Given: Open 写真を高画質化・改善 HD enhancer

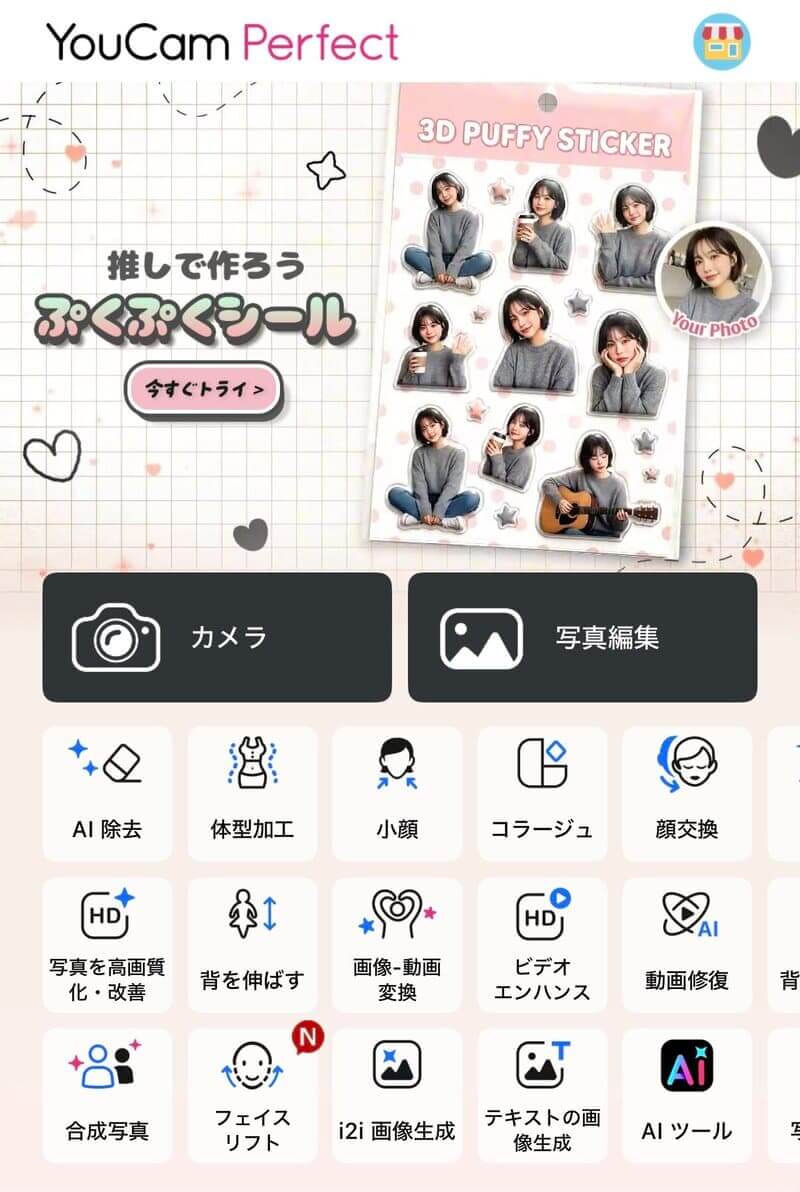Looking at the screenshot, I should (x=106, y=940).
